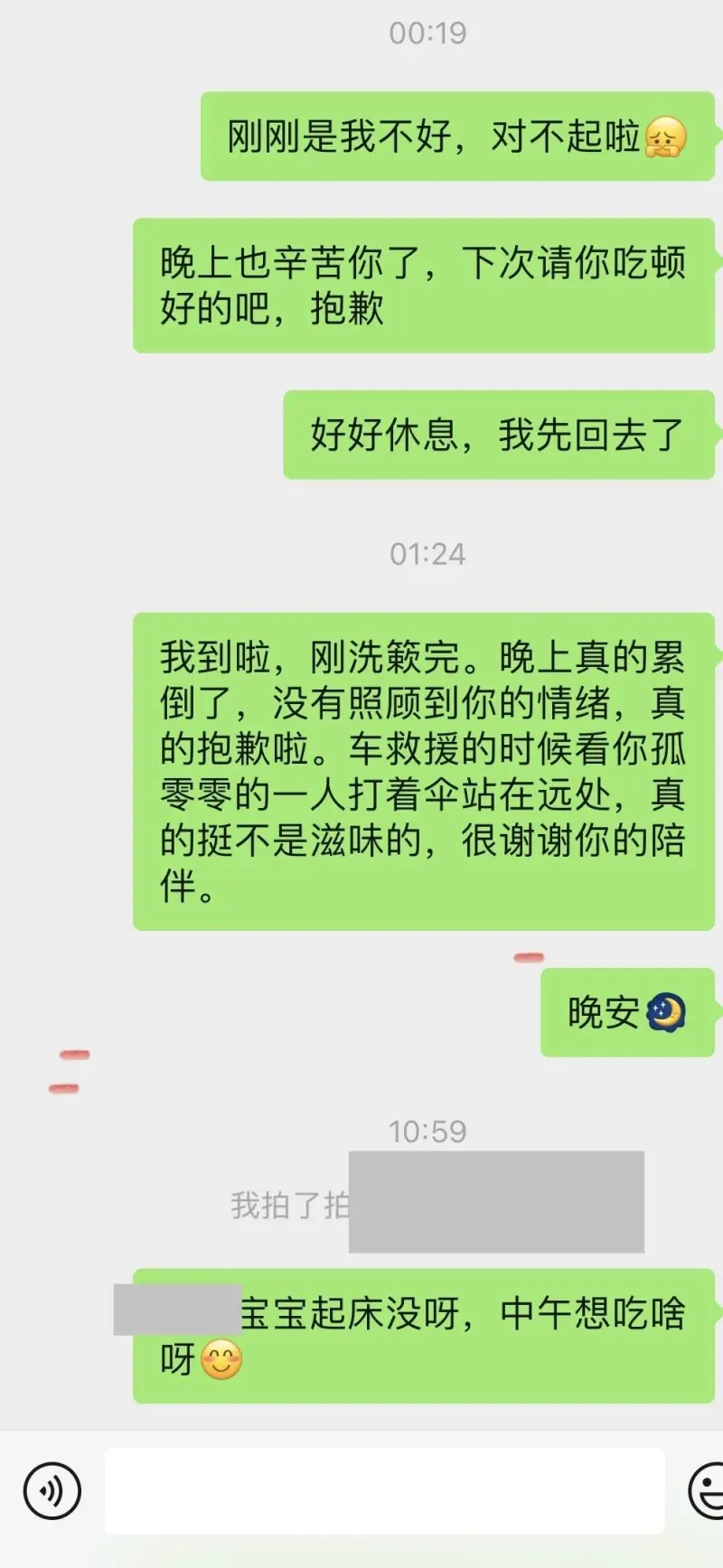Open the emoji sticker picker
The height and width of the screenshot is (1568, 723).
point(708,1490)
